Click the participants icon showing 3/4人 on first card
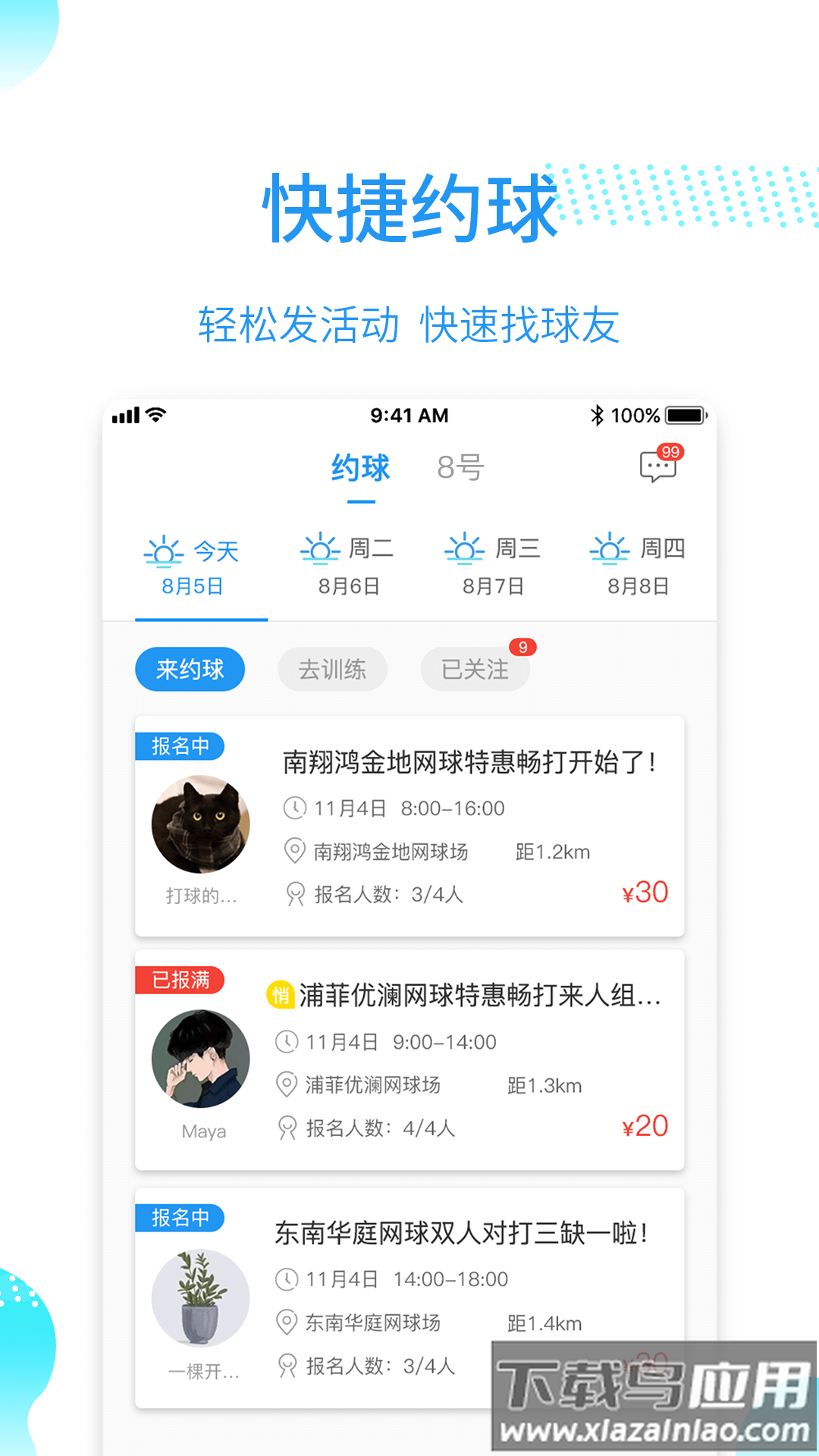This screenshot has height=1456, width=819. tap(292, 895)
